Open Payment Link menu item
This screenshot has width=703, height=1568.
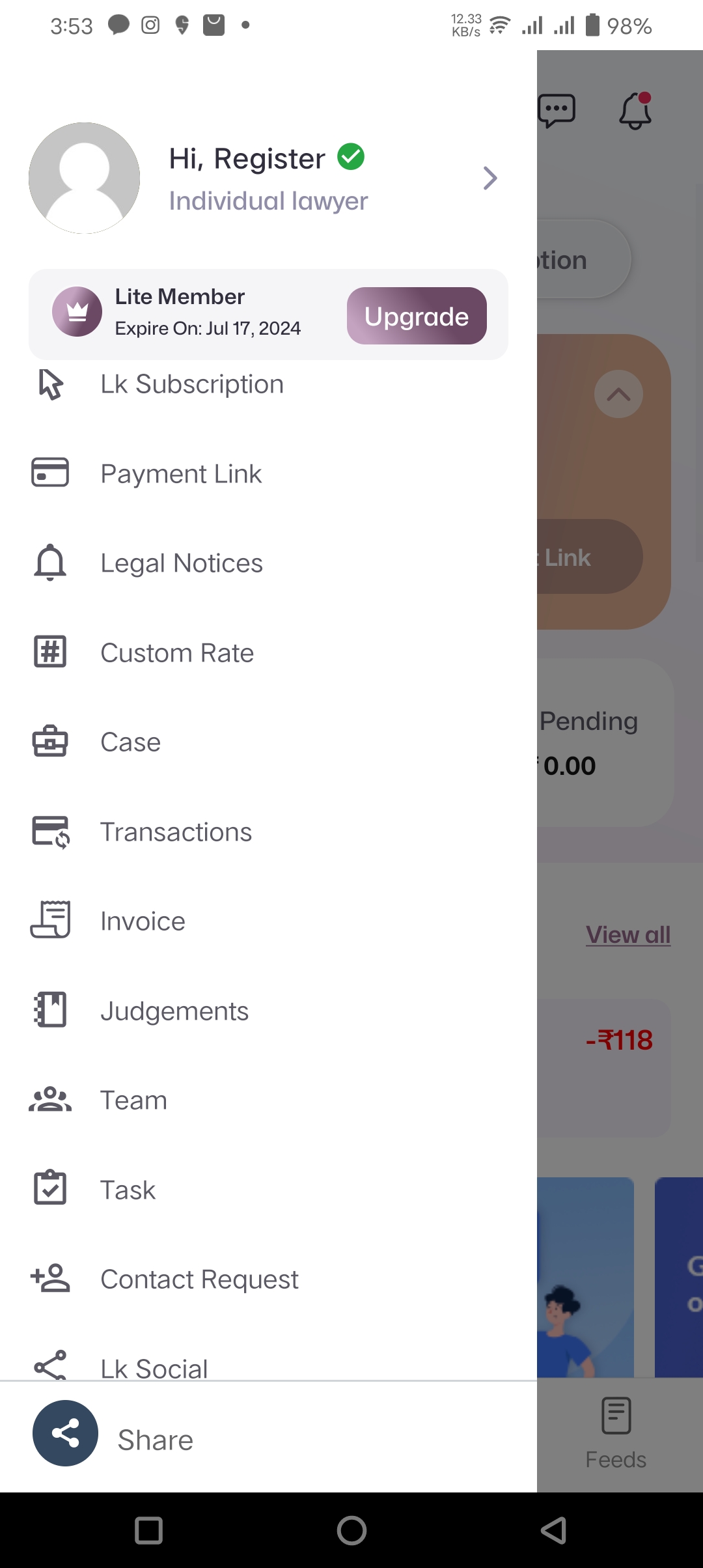(181, 473)
